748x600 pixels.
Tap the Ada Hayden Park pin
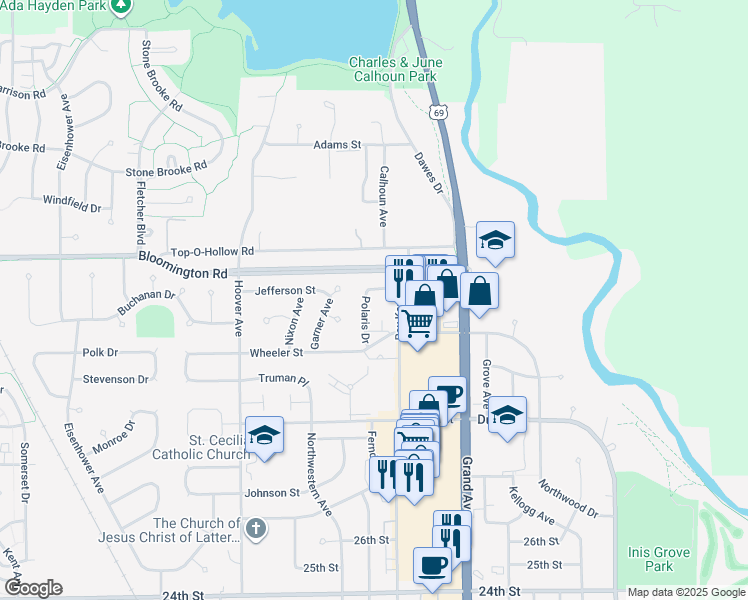121,6
